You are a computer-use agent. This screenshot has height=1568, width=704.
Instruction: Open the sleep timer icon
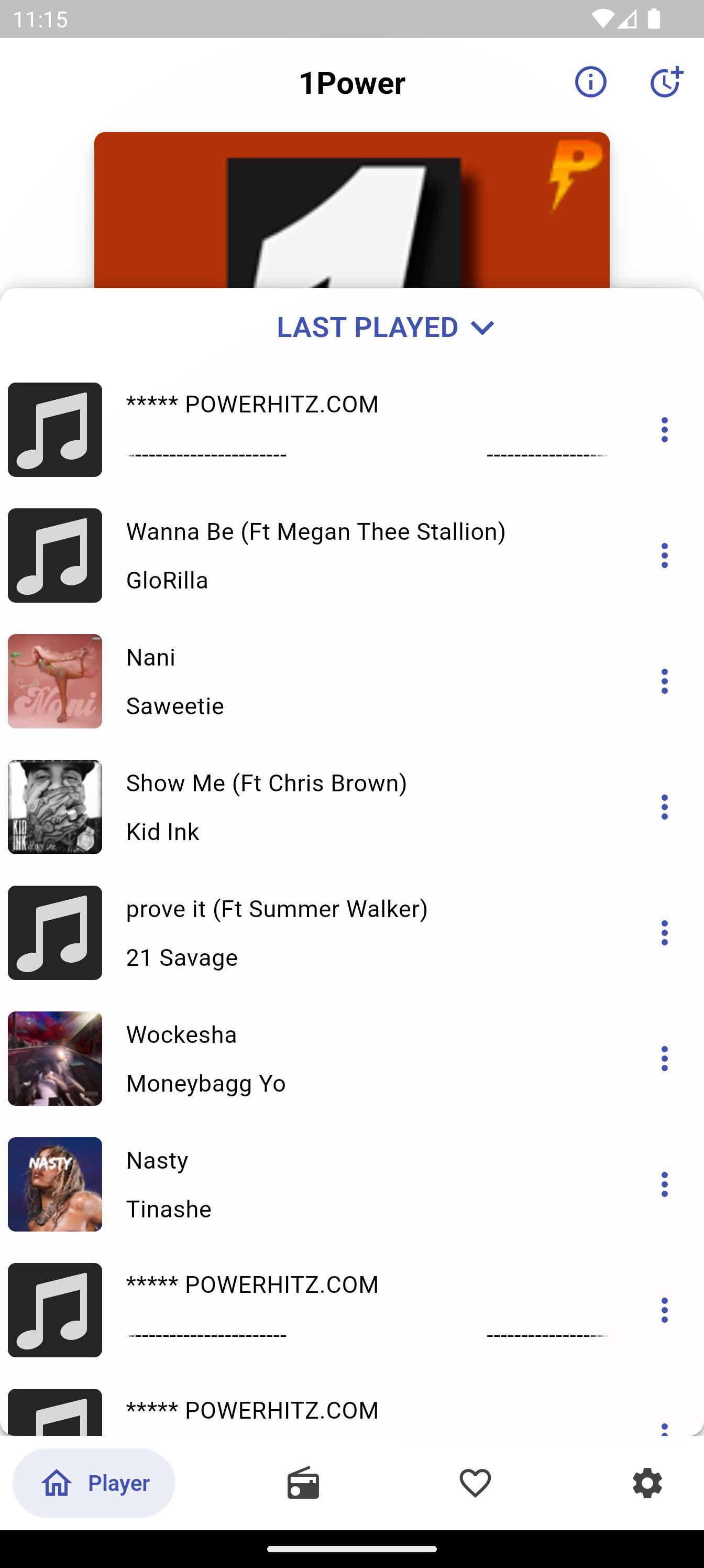(x=666, y=82)
